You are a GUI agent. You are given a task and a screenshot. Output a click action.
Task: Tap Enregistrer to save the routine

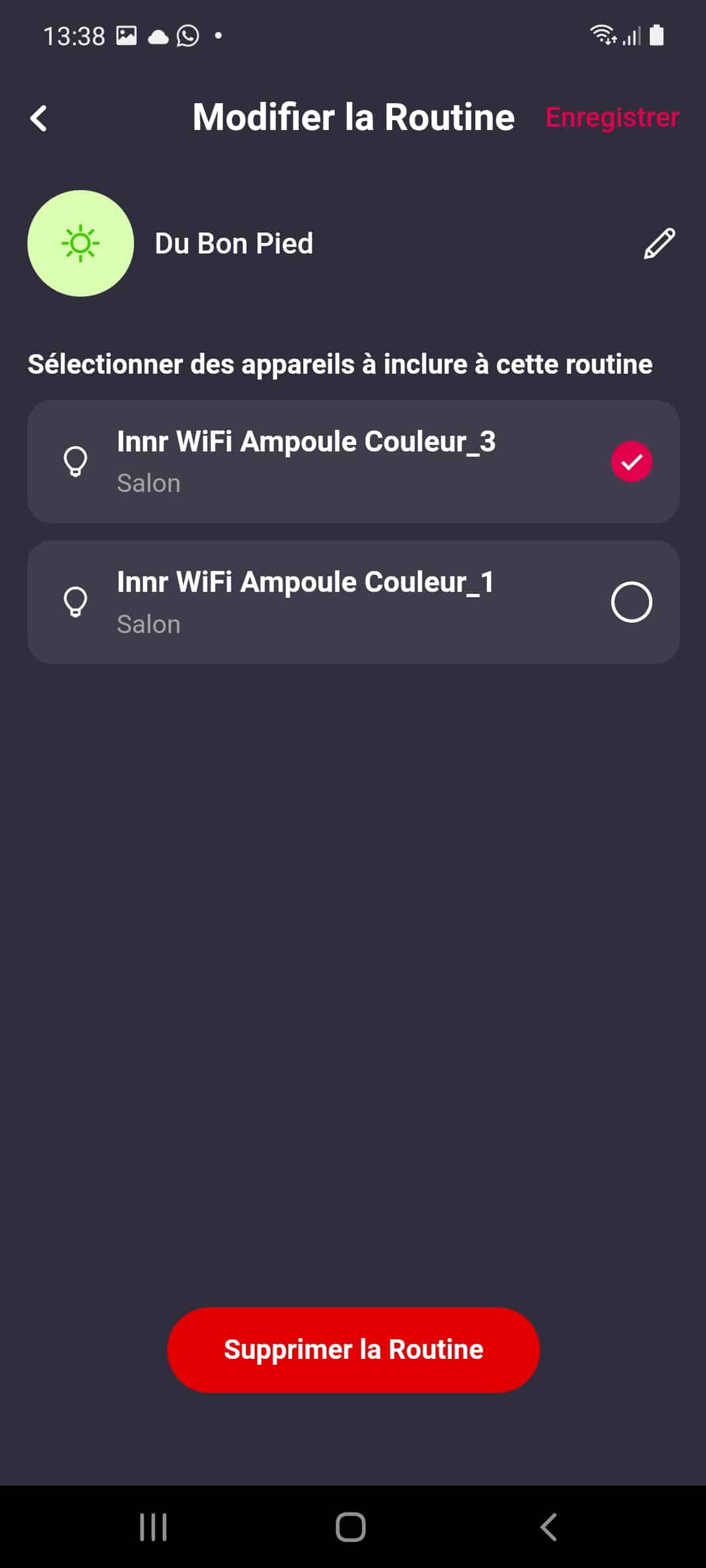613,118
